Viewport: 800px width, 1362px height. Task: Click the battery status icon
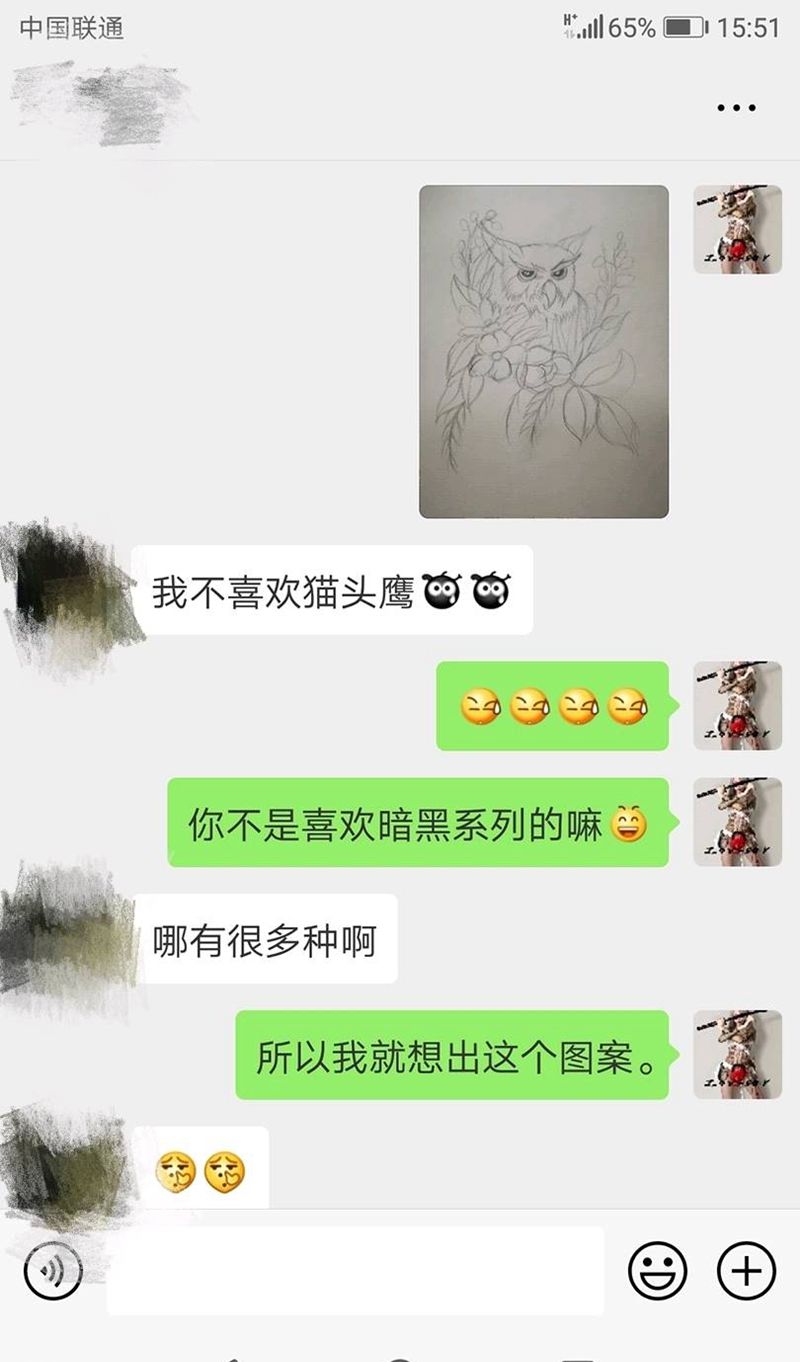684,29
